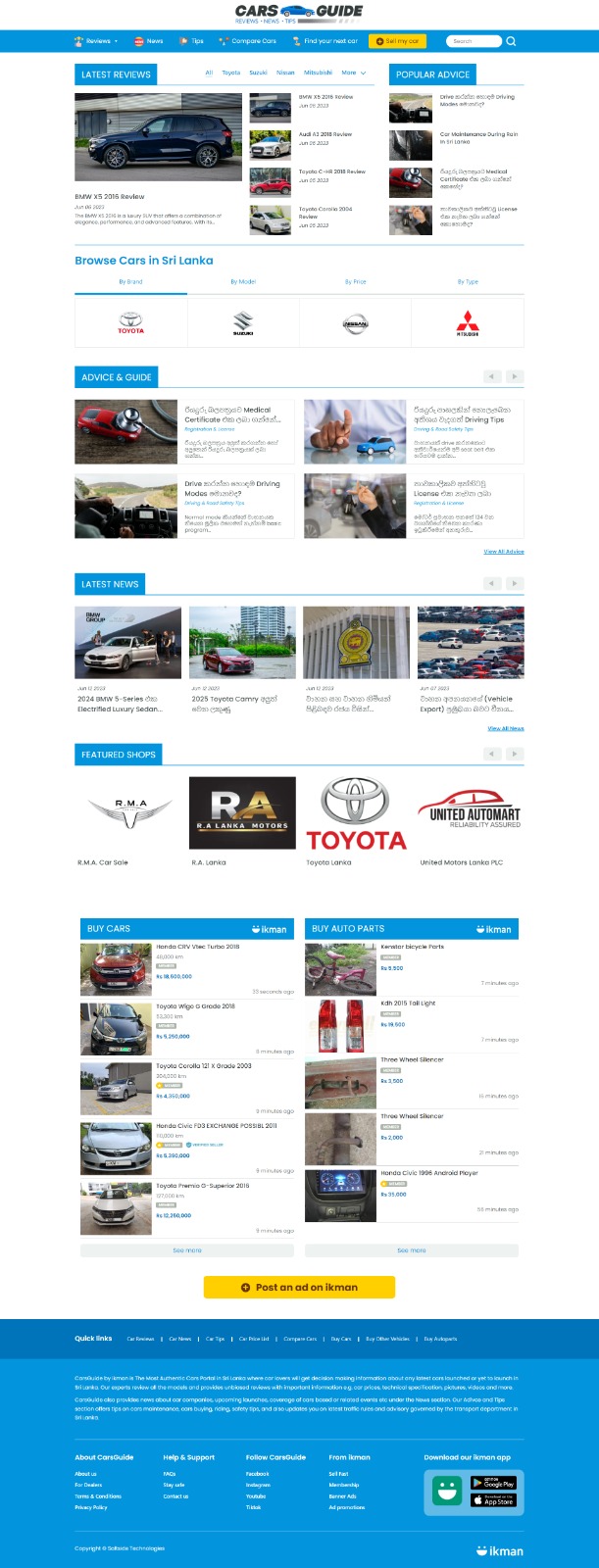599x1568 pixels.
Task: Open Honda CRV Vtec Turbo 2018 listing
Action: pyautogui.click(x=197, y=947)
